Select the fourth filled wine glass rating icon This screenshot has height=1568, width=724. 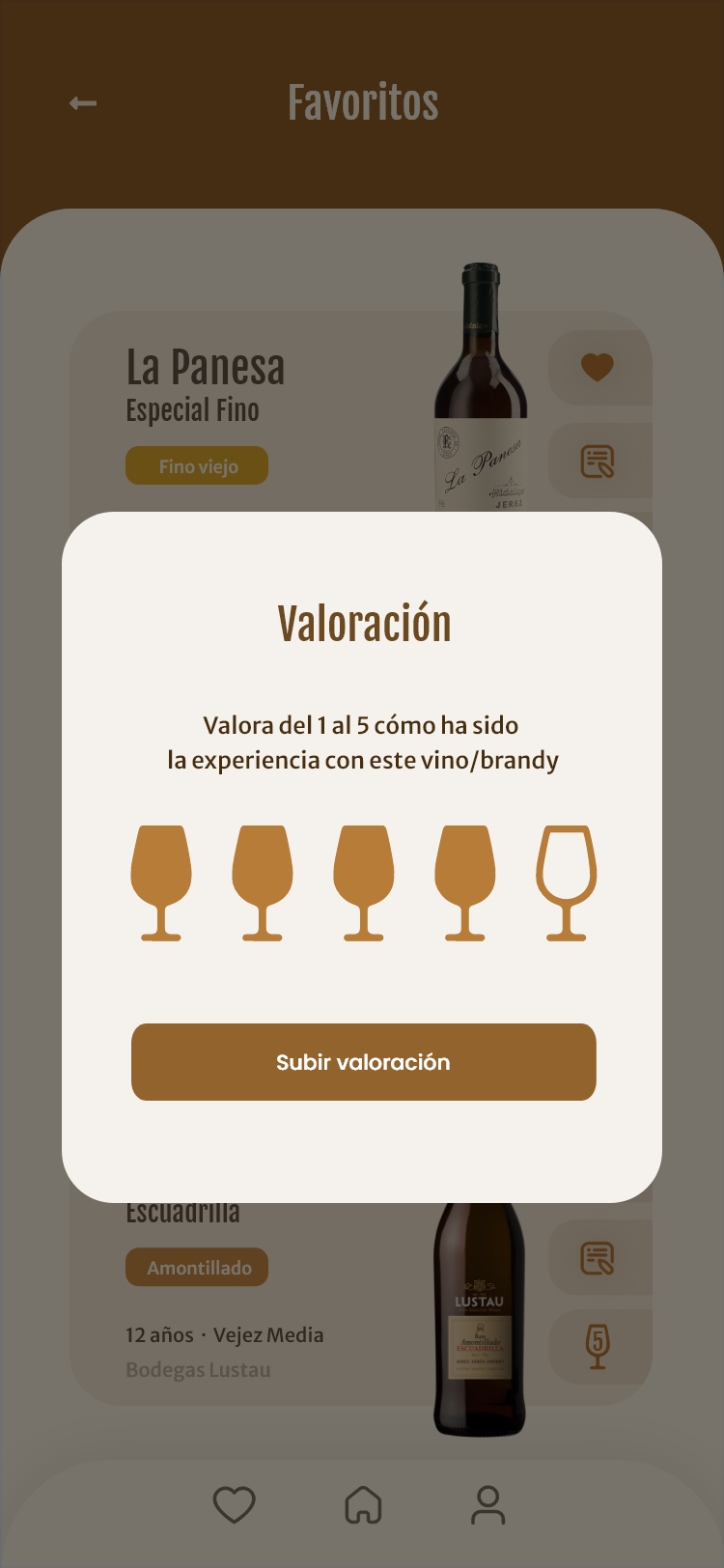465,881
